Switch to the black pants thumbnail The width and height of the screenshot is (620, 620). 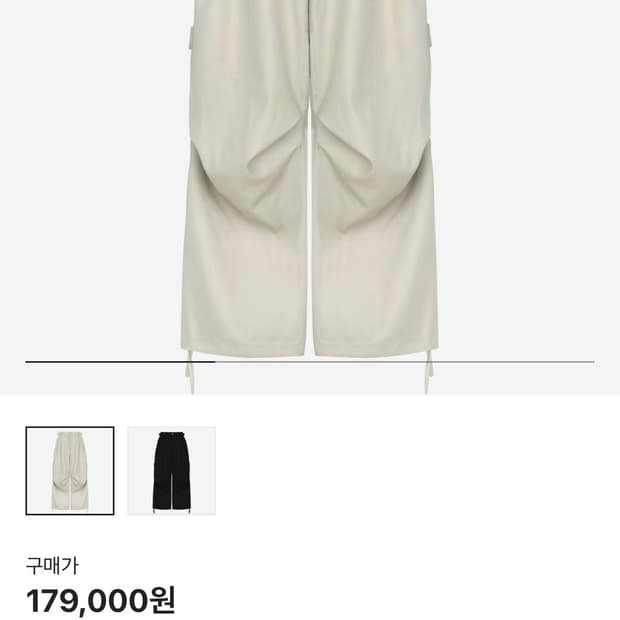click(x=171, y=471)
